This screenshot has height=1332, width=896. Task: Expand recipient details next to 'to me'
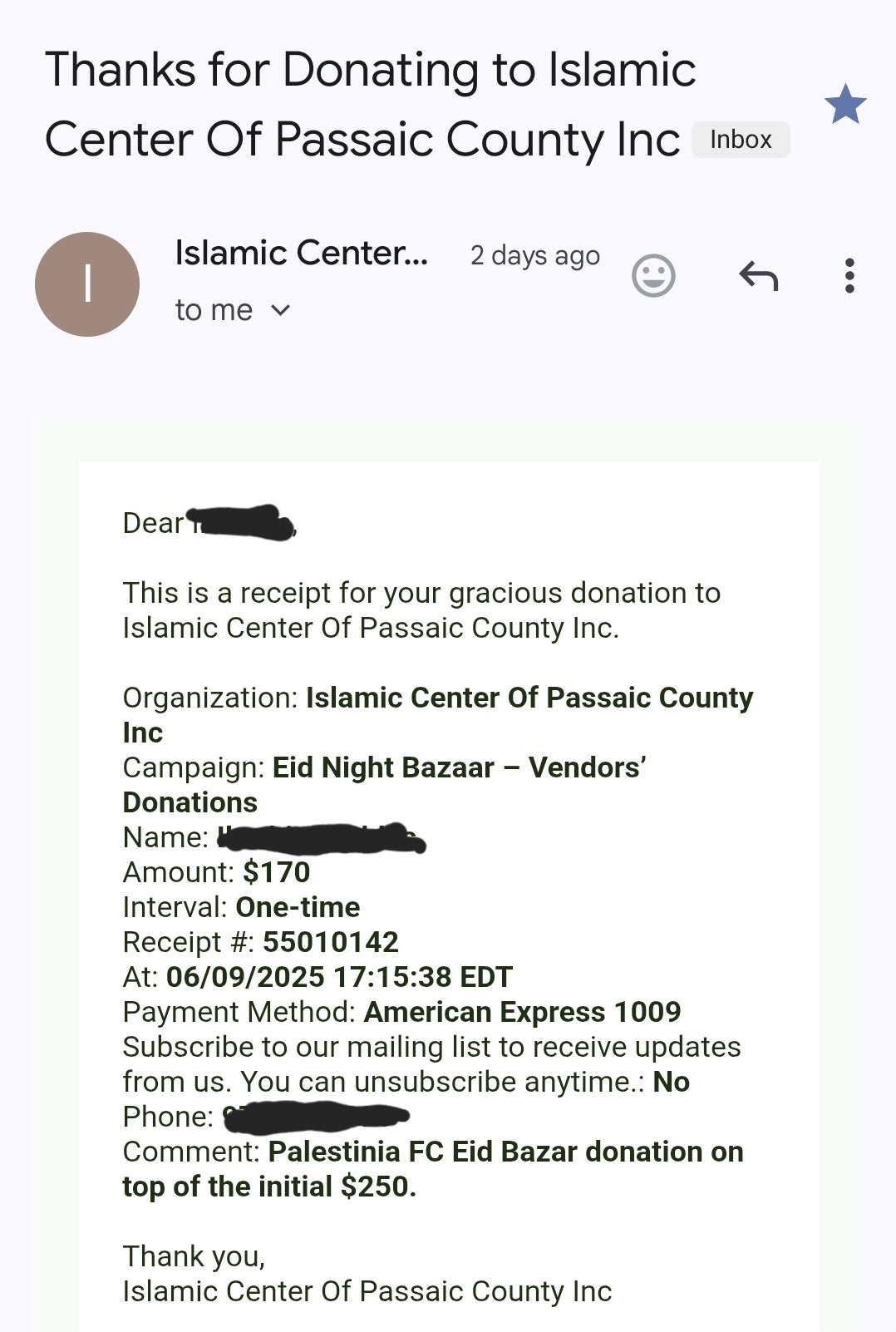[281, 310]
